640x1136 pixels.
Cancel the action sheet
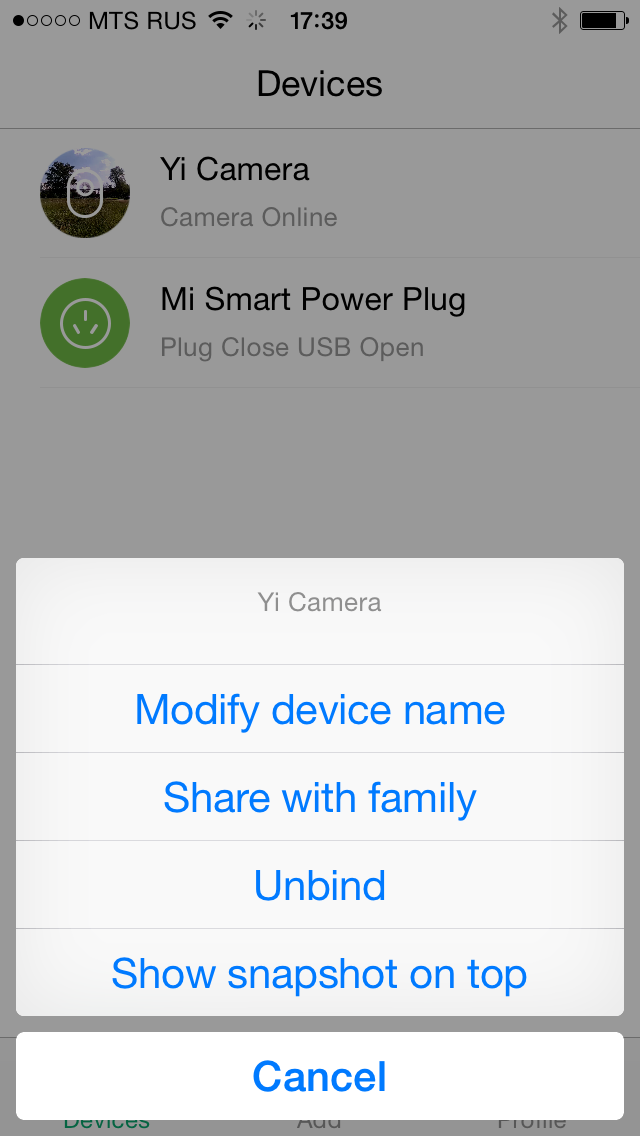pyautogui.click(x=320, y=1076)
